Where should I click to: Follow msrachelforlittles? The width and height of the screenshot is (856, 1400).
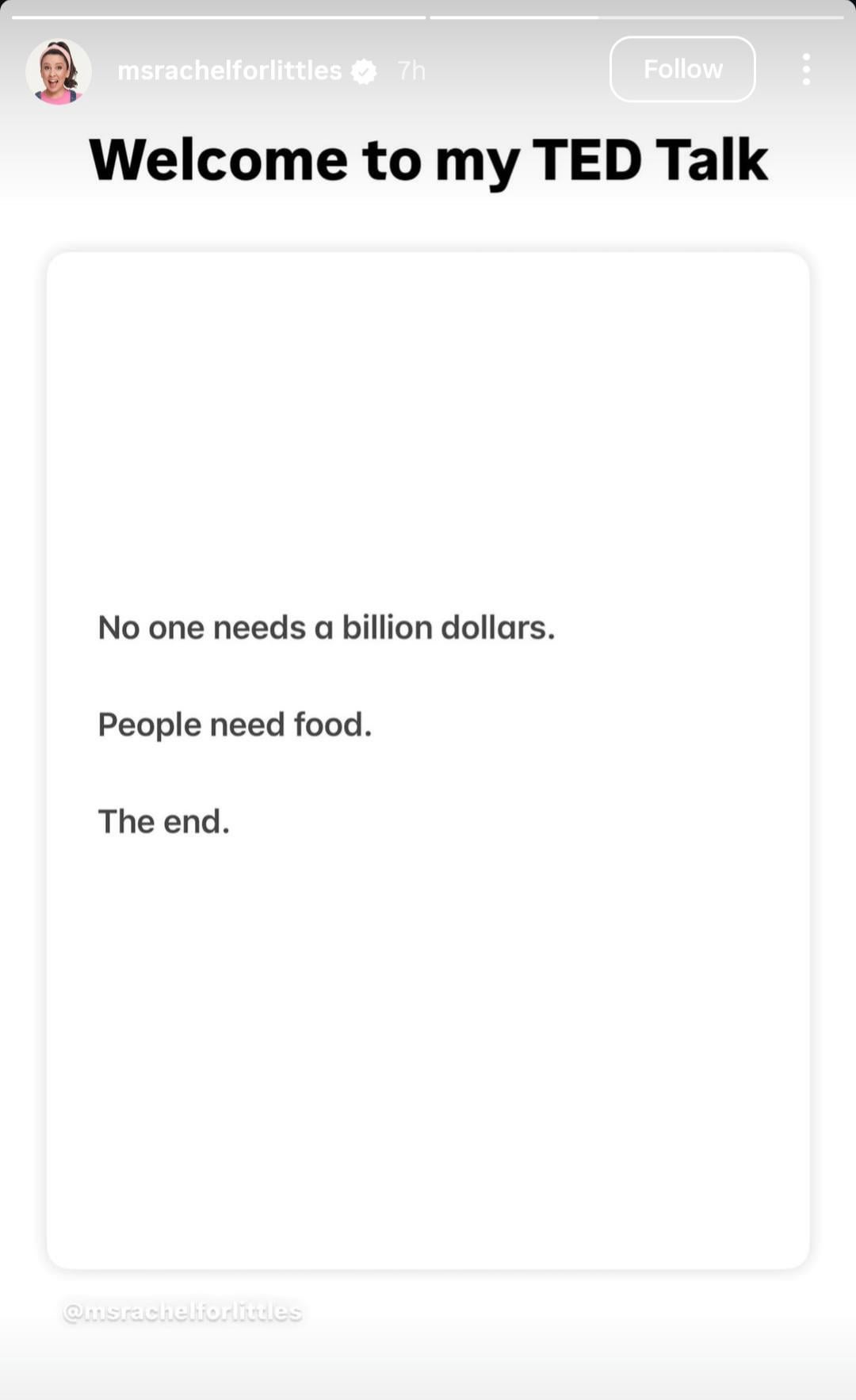point(682,69)
